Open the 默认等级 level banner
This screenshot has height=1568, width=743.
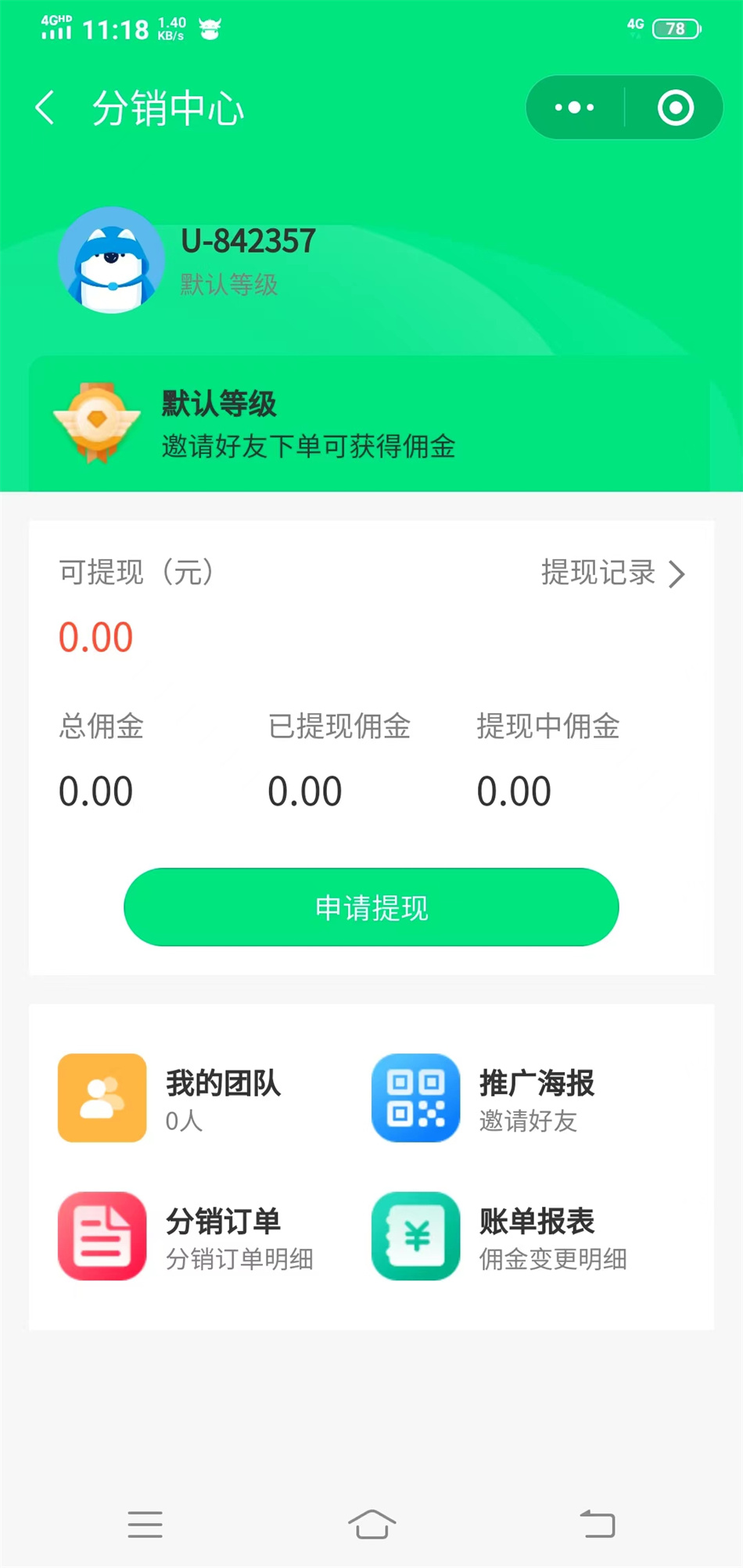coord(369,425)
